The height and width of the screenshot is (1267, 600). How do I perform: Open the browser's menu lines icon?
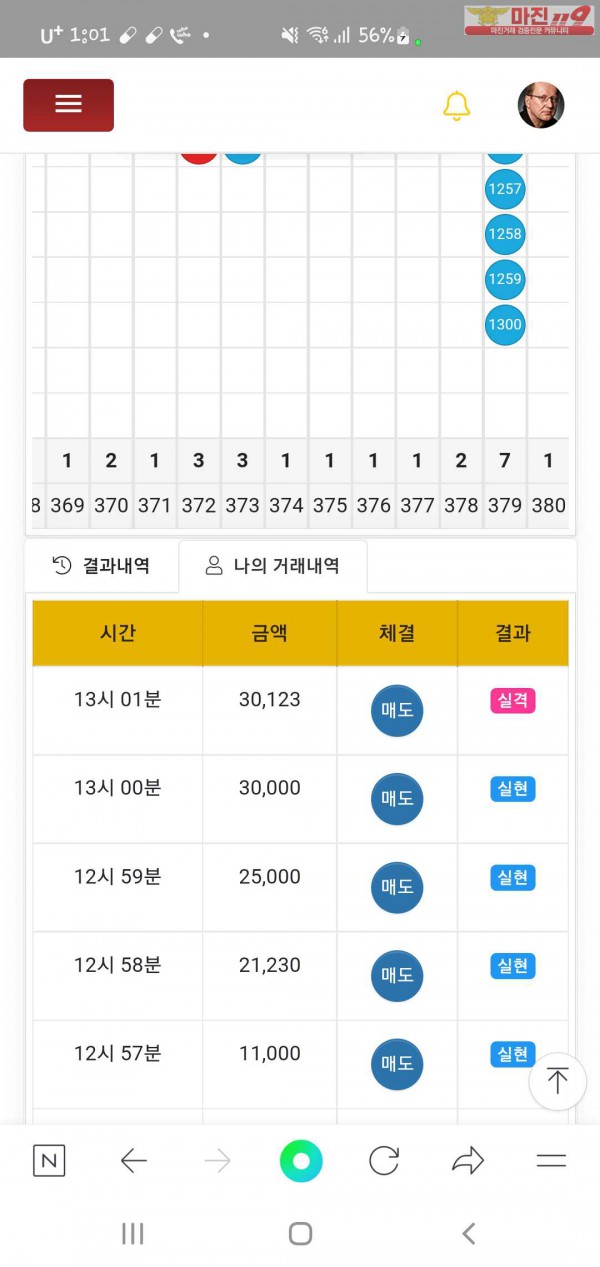551,1160
